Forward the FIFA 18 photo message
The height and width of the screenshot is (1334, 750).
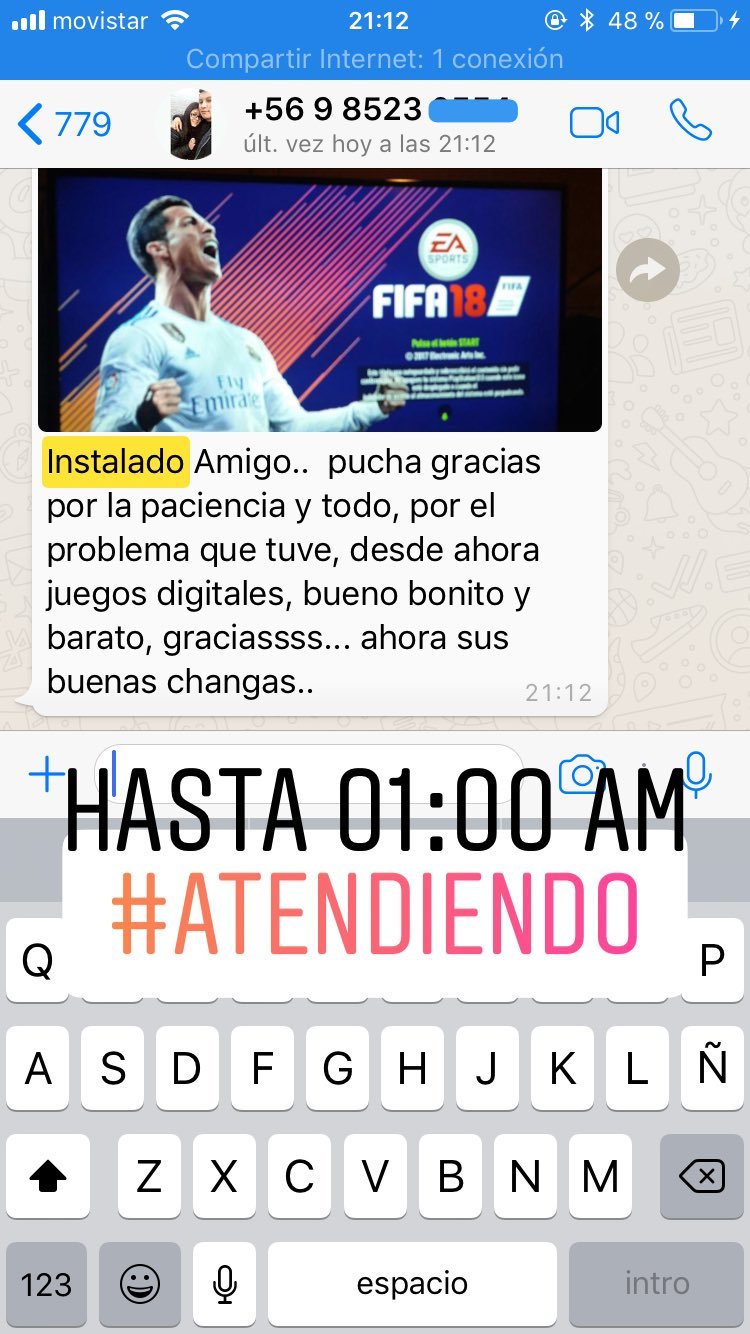(648, 270)
